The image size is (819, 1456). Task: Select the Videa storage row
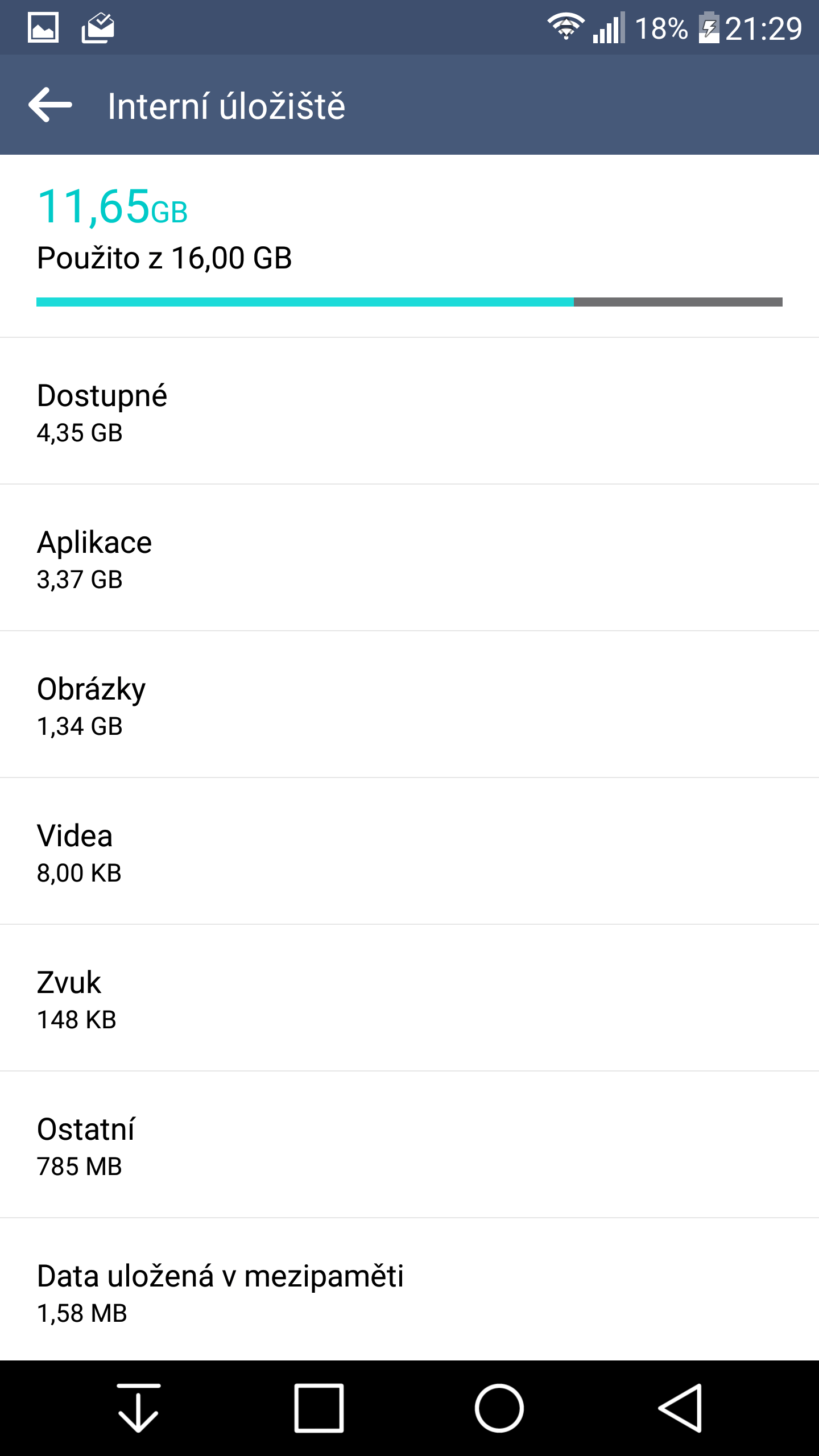[409, 851]
